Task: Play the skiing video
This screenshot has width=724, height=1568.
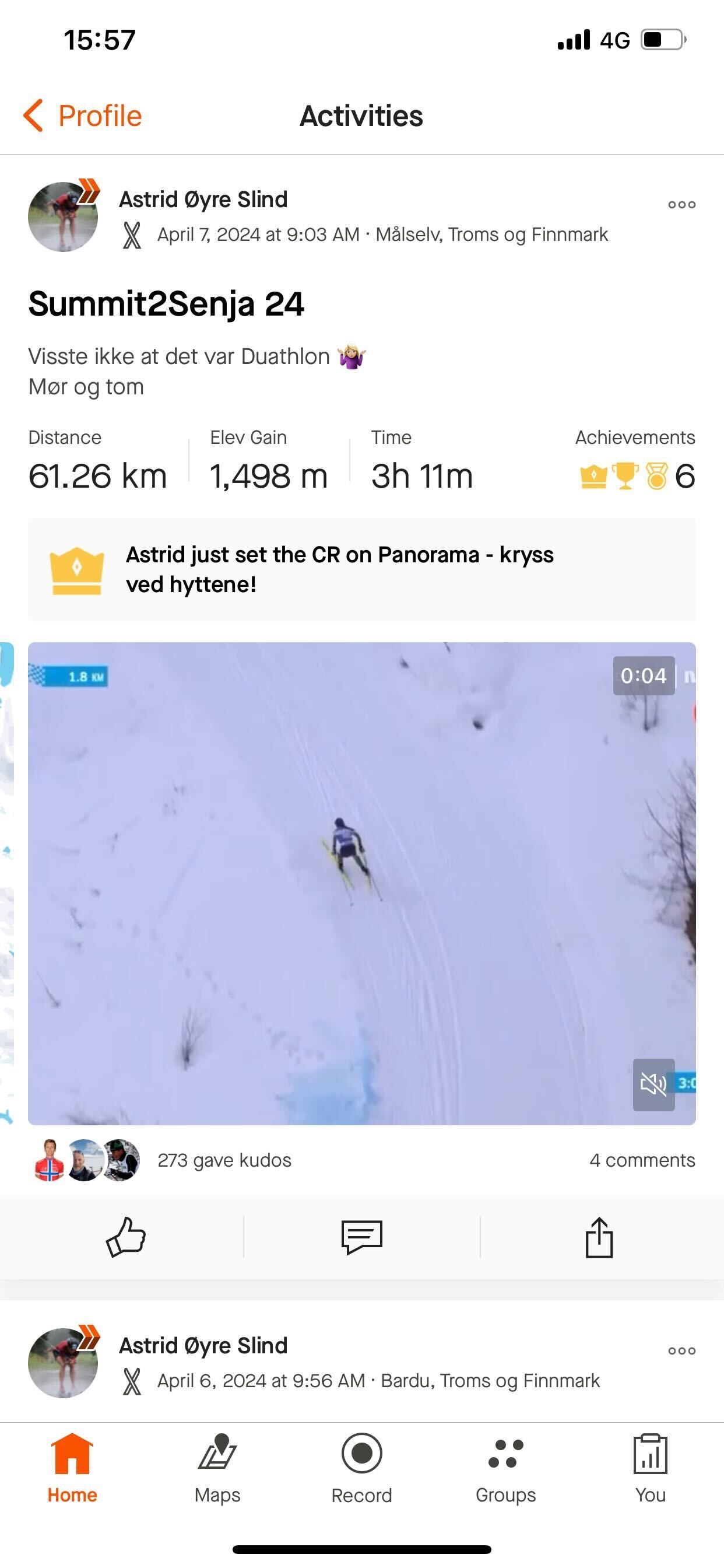Action: [x=361, y=883]
